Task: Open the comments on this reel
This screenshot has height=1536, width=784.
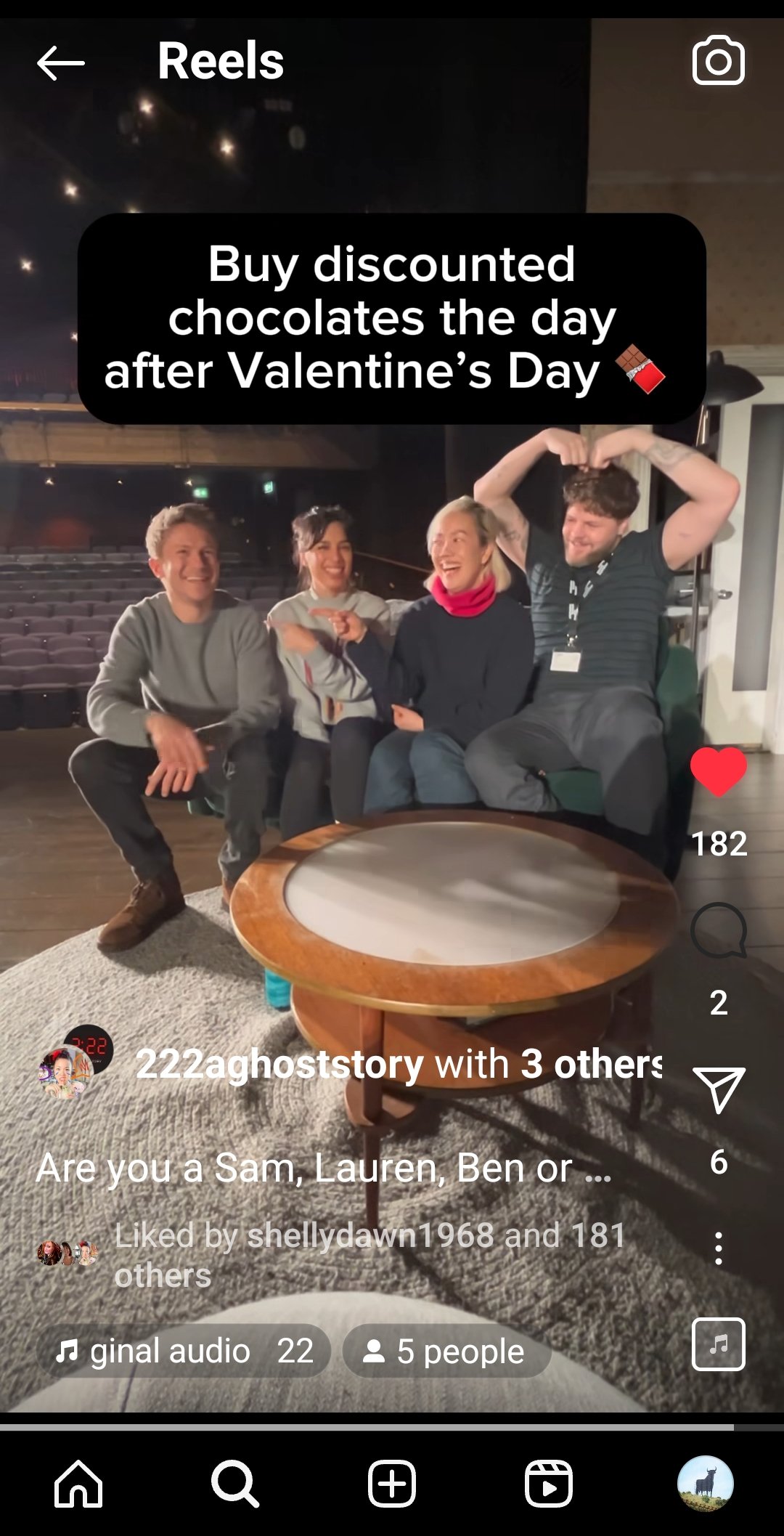Action: pyautogui.click(x=718, y=932)
